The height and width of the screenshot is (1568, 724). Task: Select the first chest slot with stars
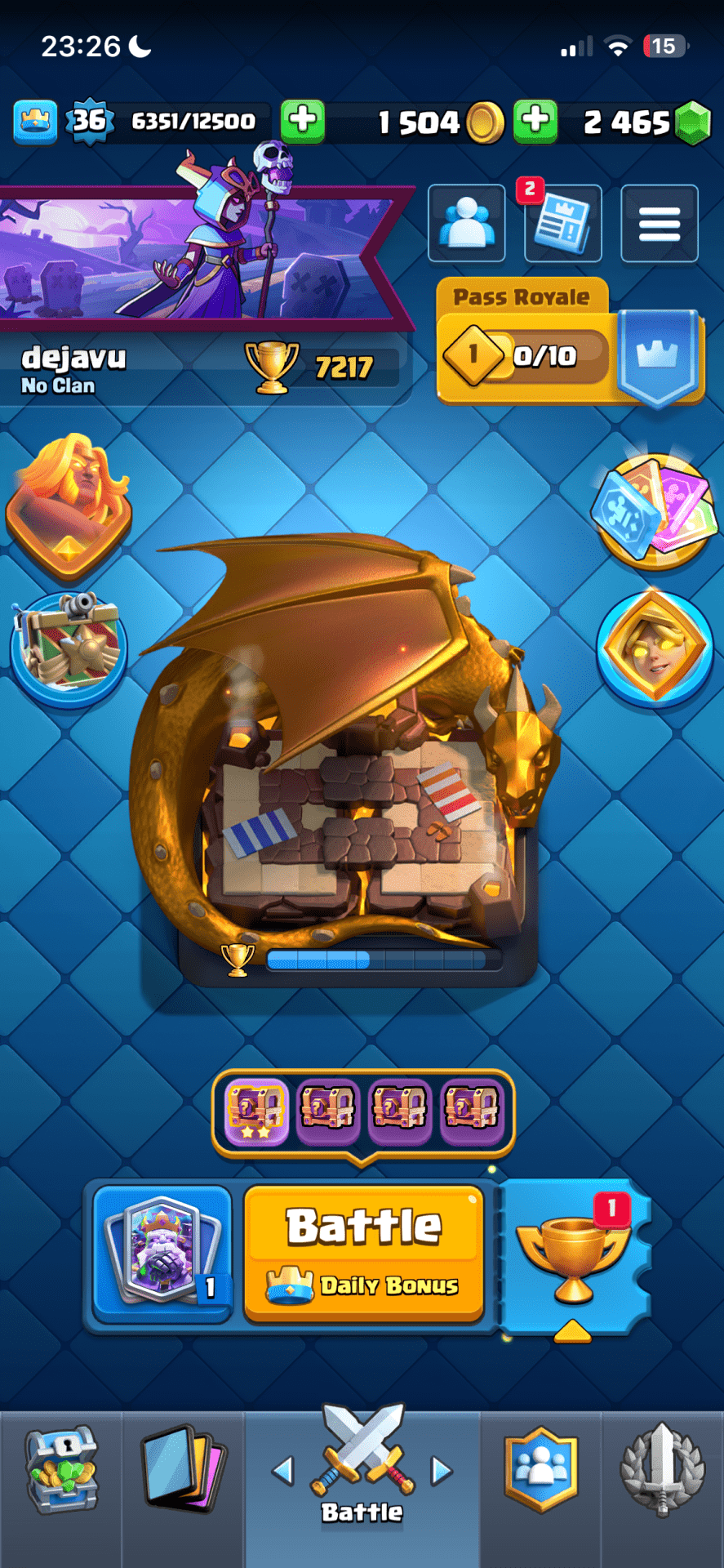tap(256, 1112)
